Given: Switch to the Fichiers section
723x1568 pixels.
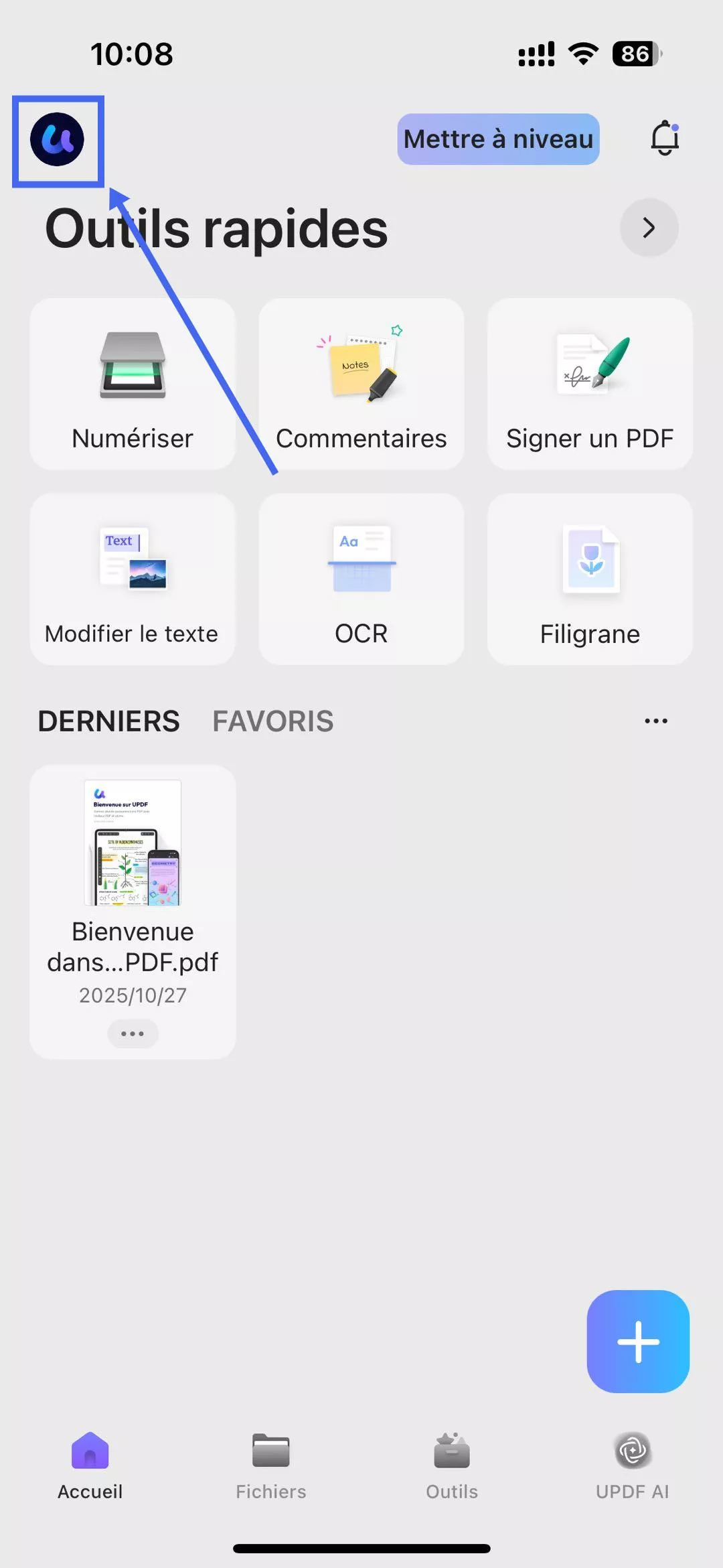Looking at the screenshot, I should click(270, 1467).
